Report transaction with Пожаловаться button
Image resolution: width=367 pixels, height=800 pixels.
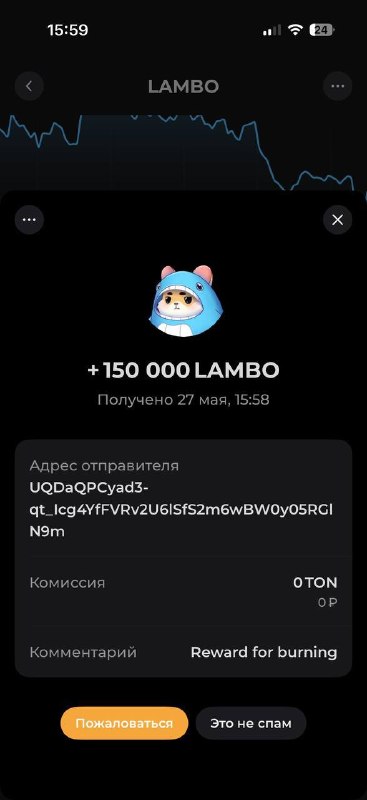[124, 723]
